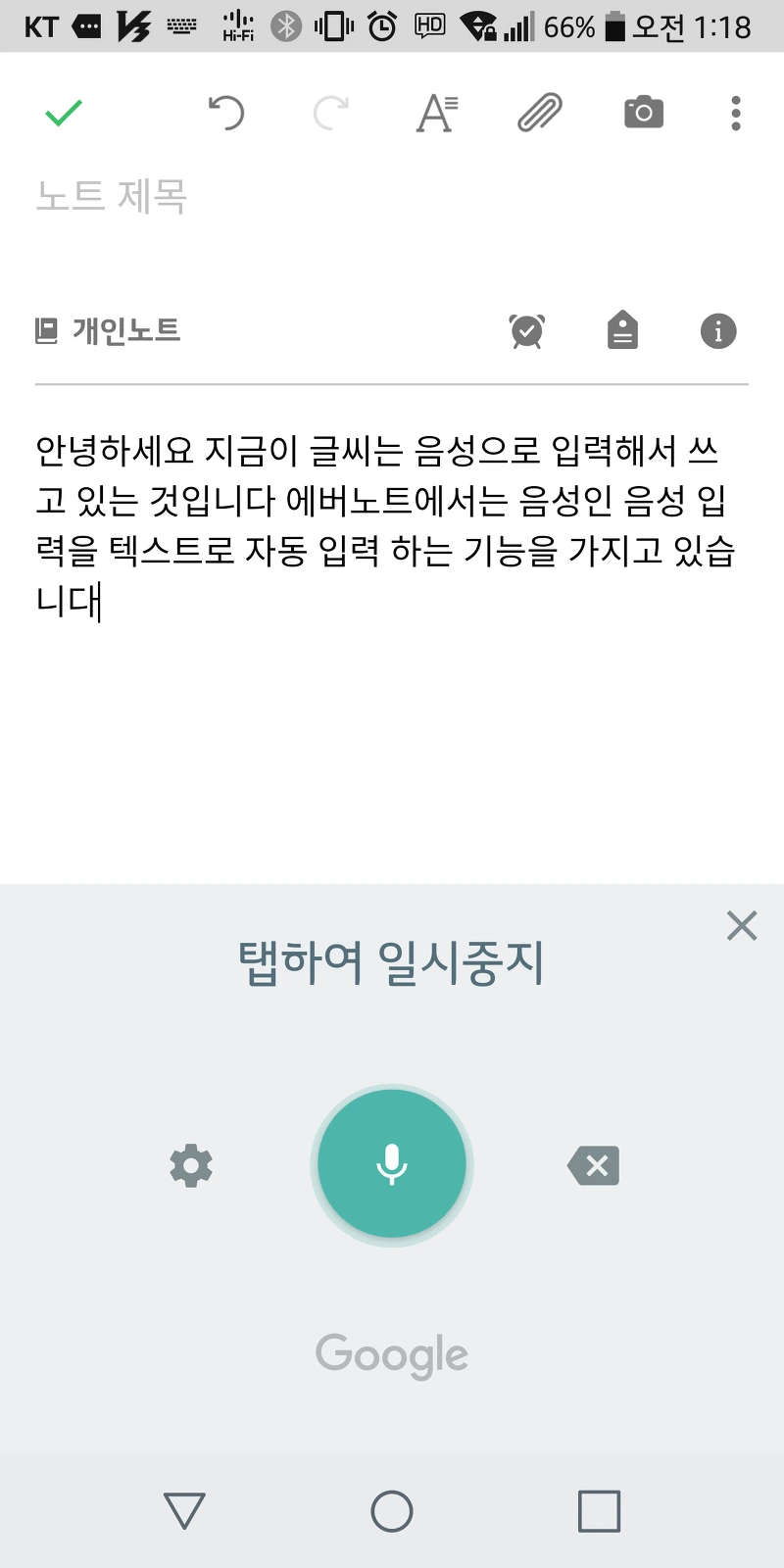This screenshot has height=1568, width=784.
Task: Attach a file using the paperclip icon
Action: tap(537, 113)
